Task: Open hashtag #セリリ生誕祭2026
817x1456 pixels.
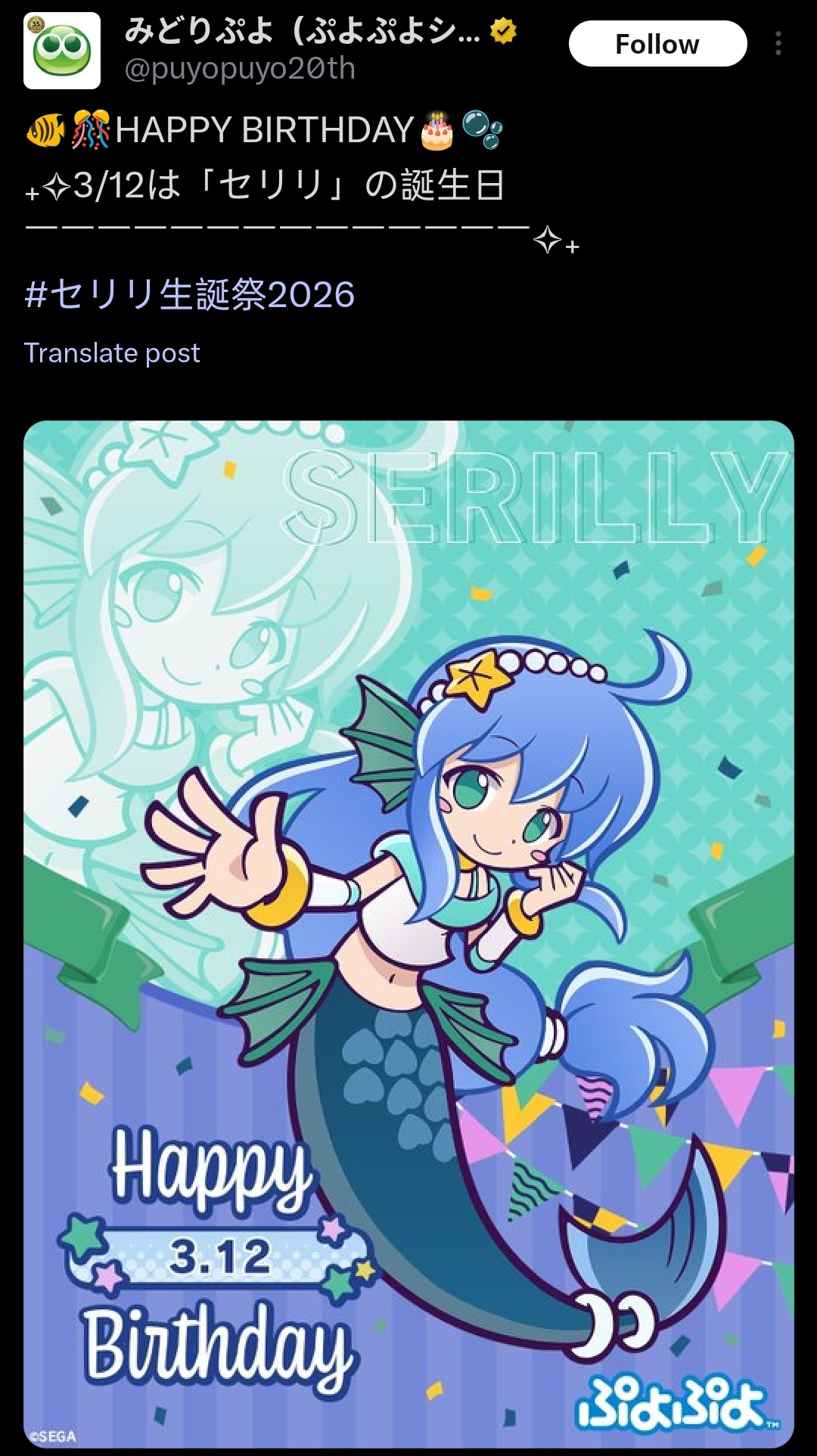Action: coord(190,294)
